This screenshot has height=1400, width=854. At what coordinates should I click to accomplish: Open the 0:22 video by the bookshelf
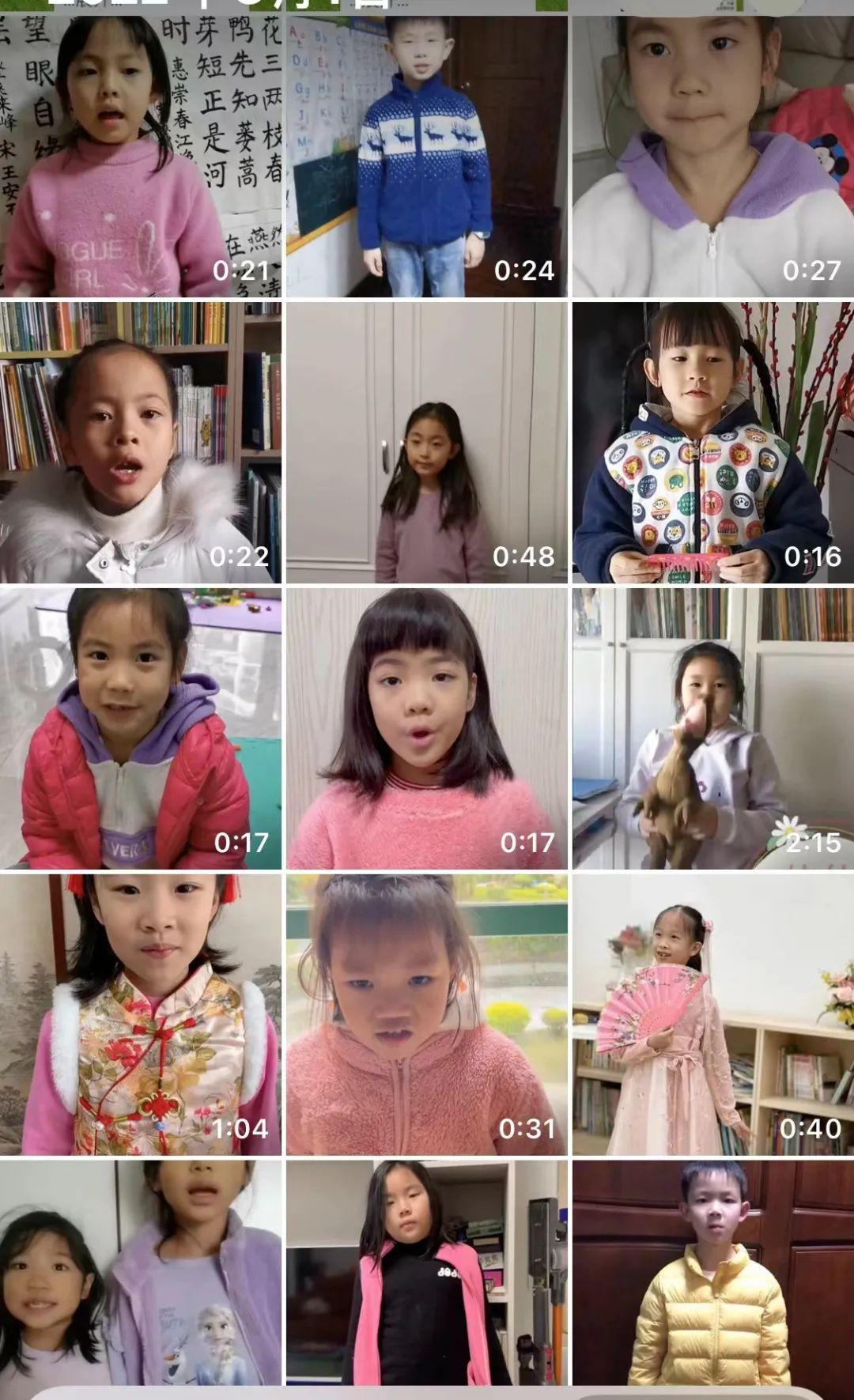141,443
